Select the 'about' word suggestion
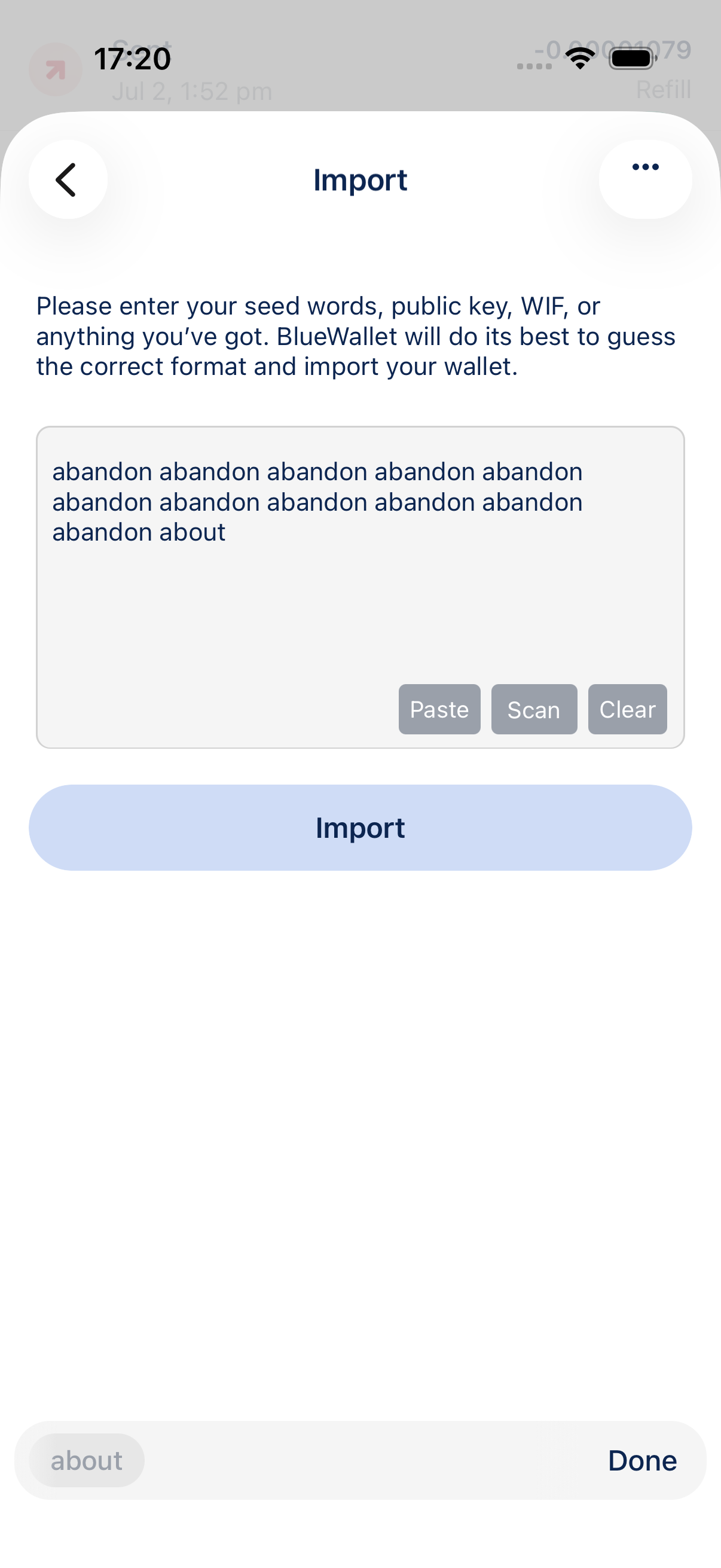 coord(87,1460)
